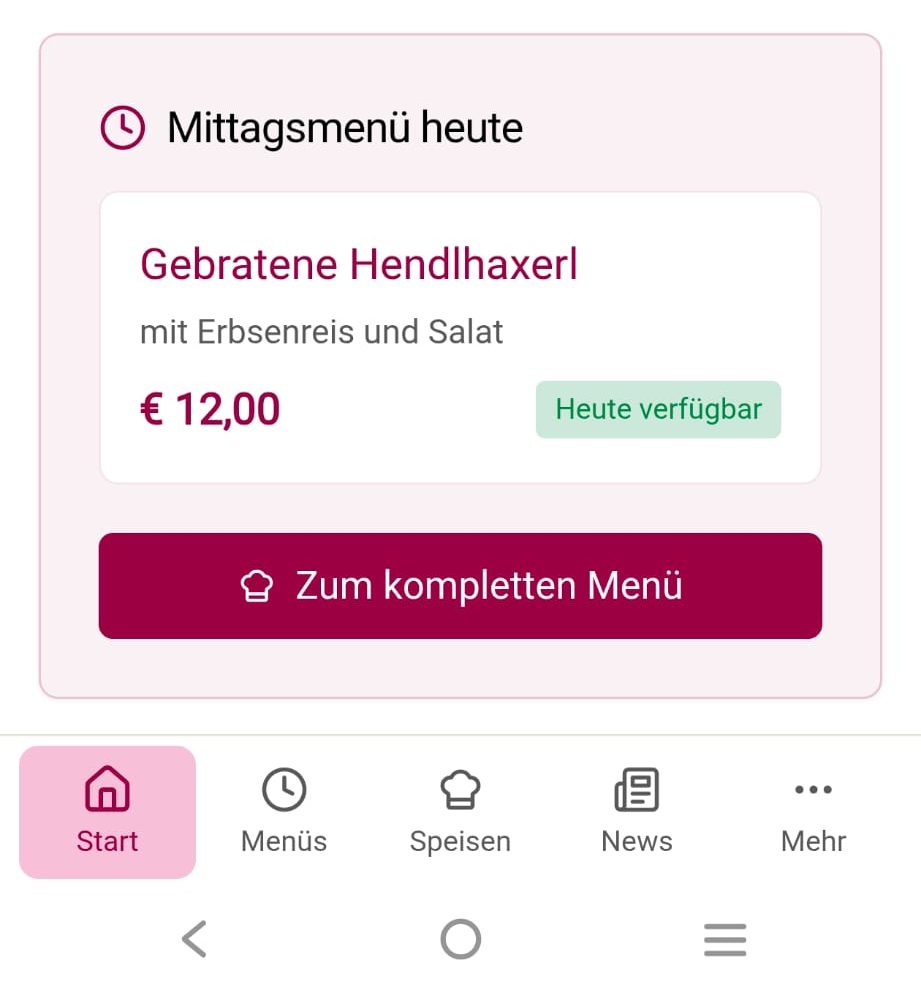Switch to the Menüs tab
The width and height of the screenshot is (921, 990).
(x=284, y=812)
